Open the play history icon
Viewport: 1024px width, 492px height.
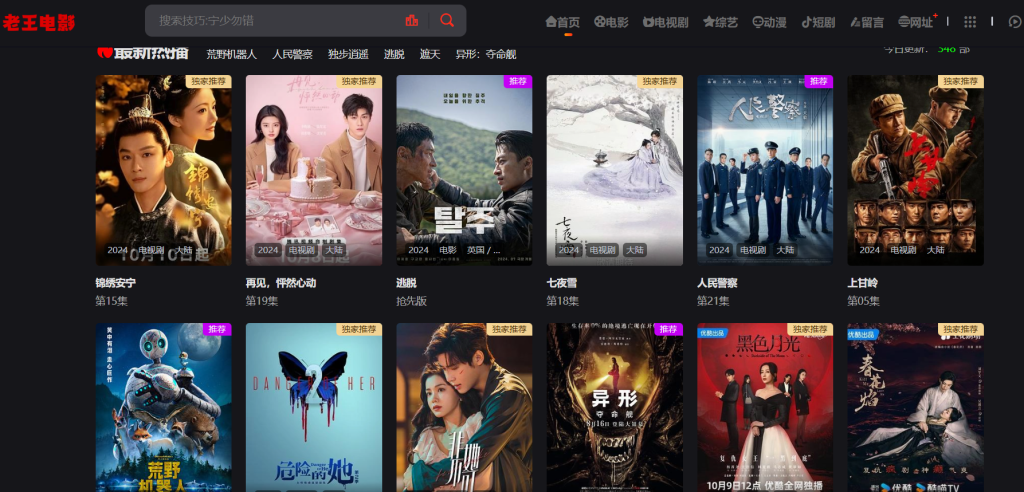point(1017,21)
